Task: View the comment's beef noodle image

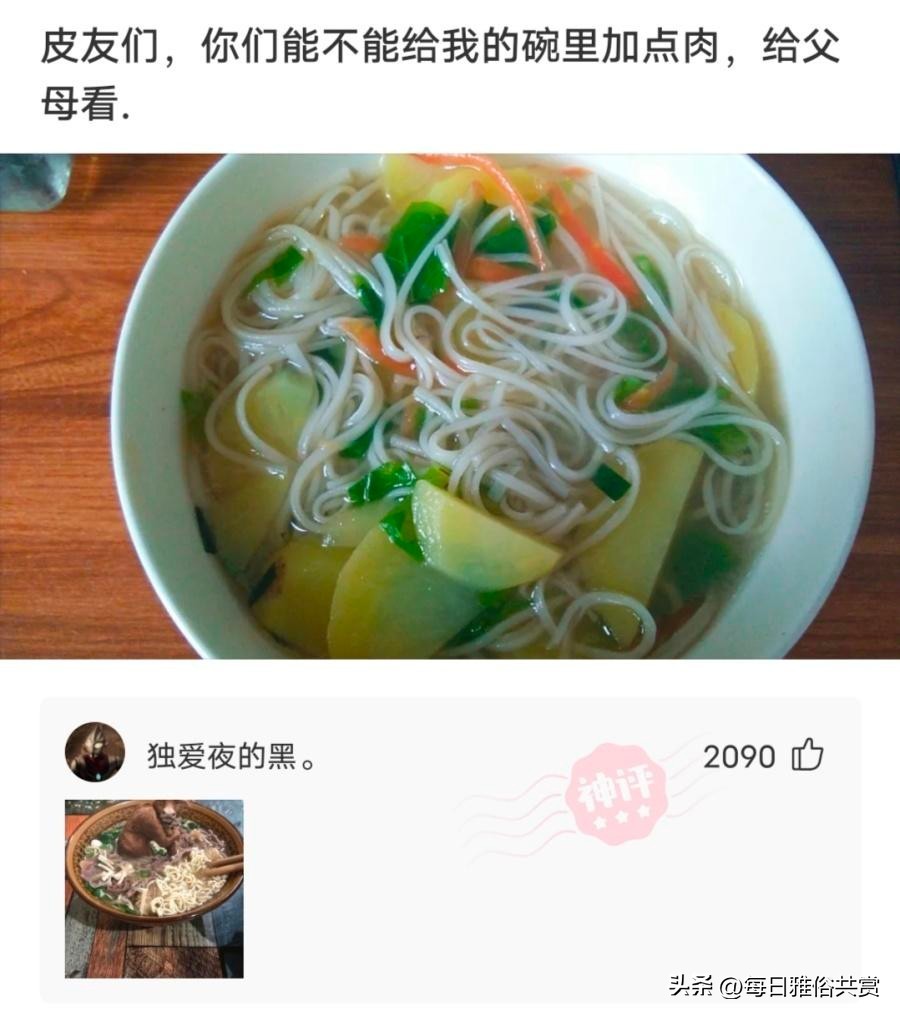Action: 152,887
